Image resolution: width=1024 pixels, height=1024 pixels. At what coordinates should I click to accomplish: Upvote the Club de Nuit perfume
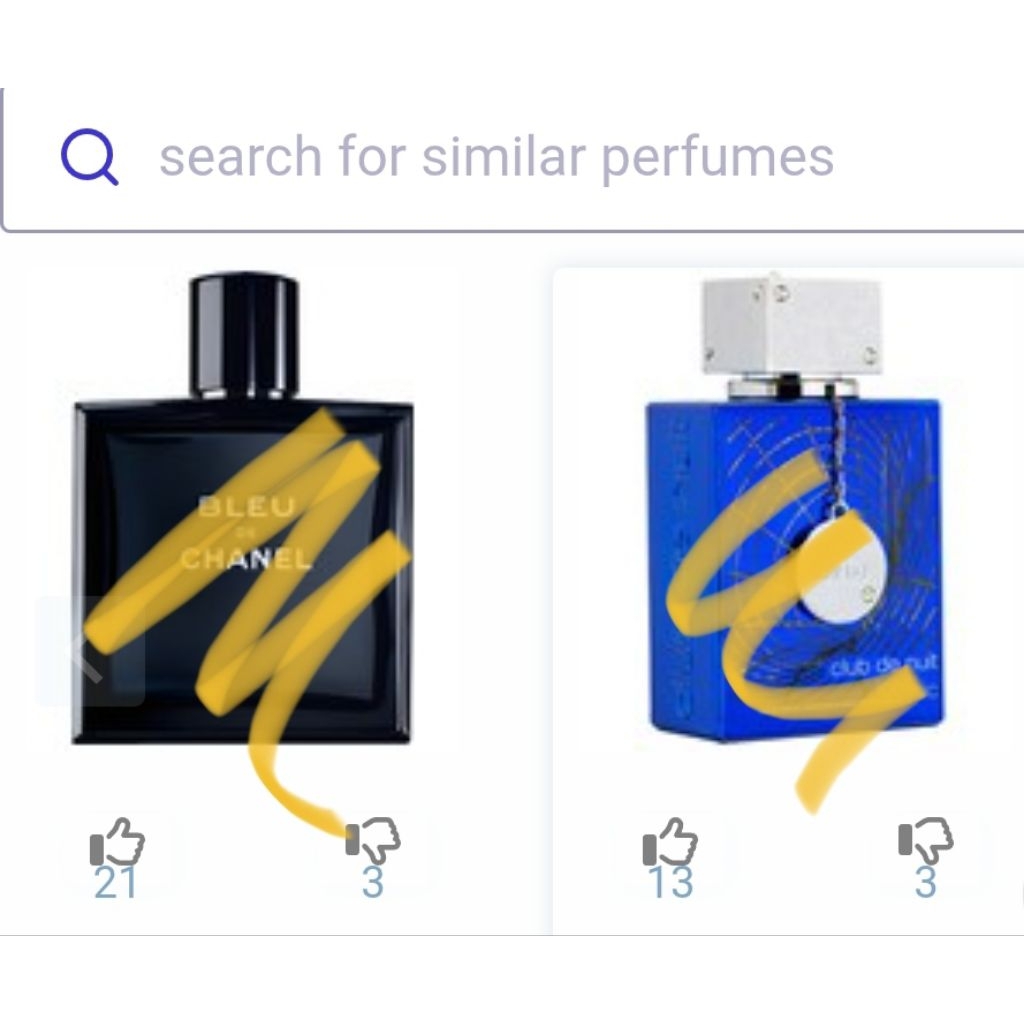[669, 844]
